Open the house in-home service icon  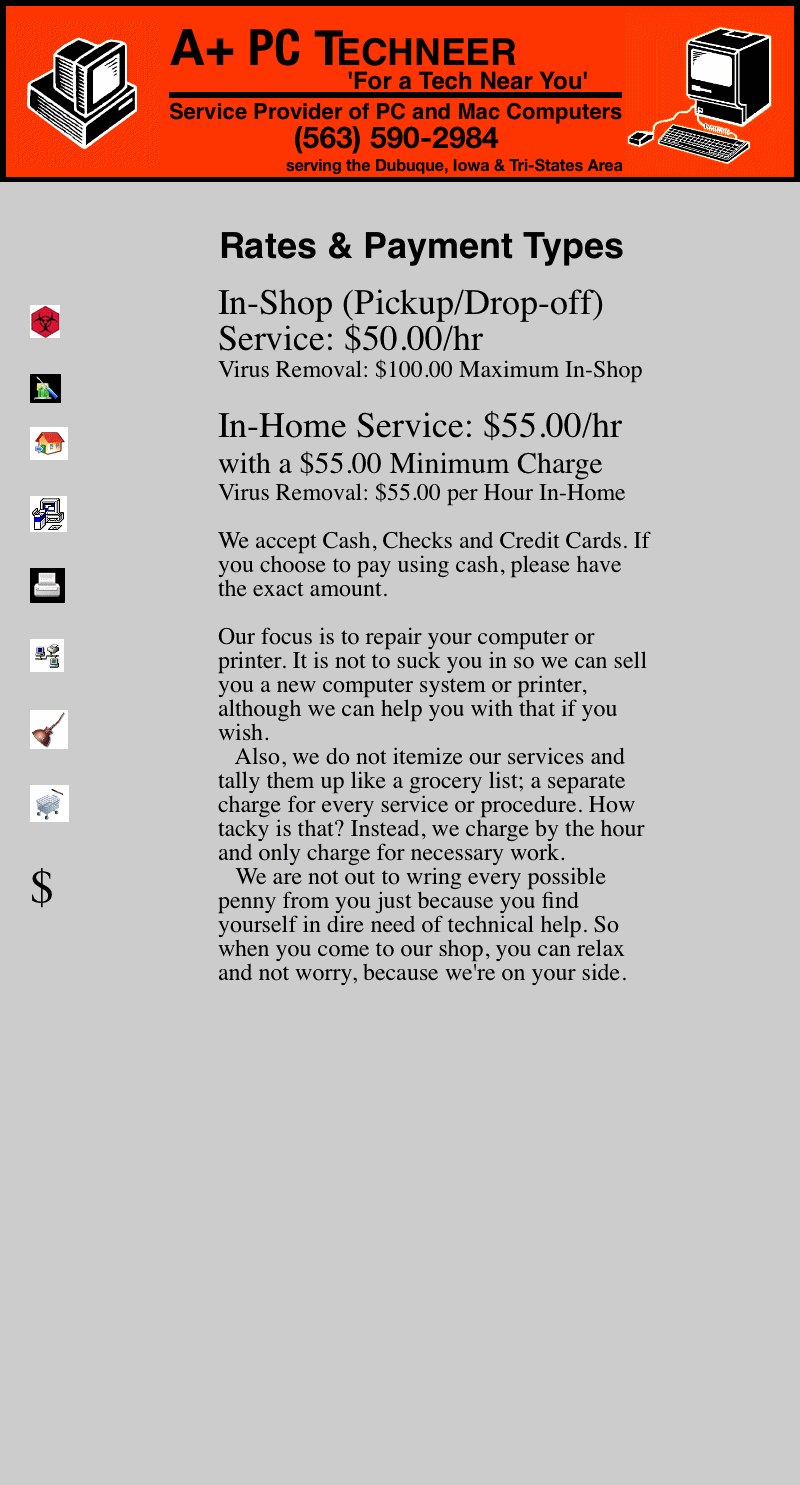pyautogui.click(x=49, y=444)
